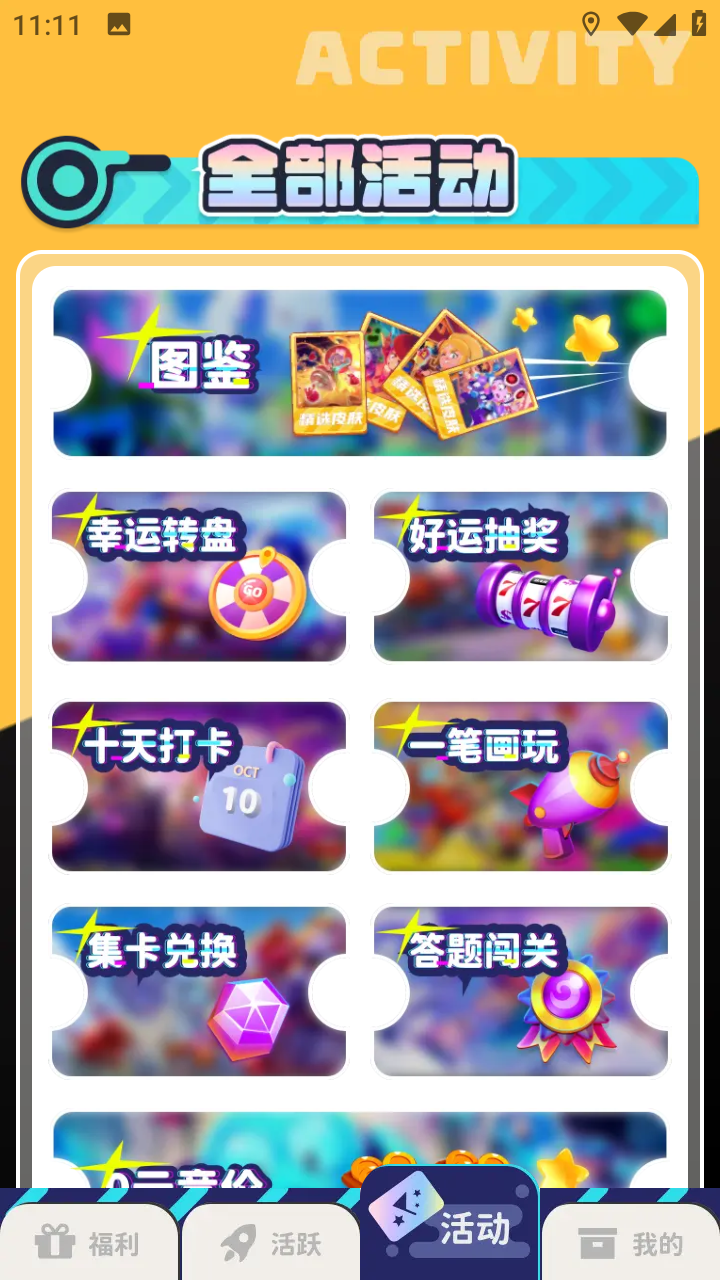720x1280 pixels.
Task: Open the 幸运转盘 lucky wheel card
Action: (199, 576)
